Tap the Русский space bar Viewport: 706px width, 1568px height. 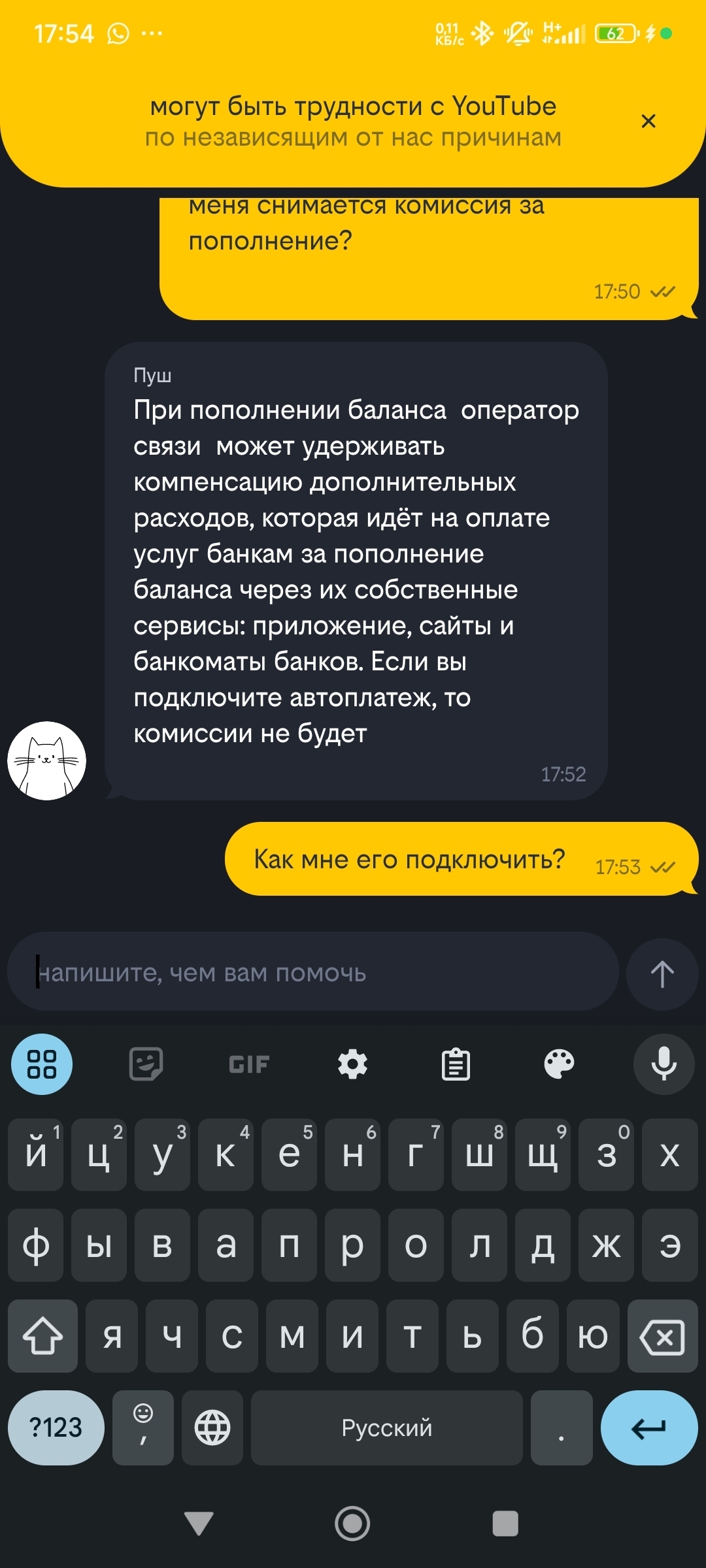(386, 1428)
